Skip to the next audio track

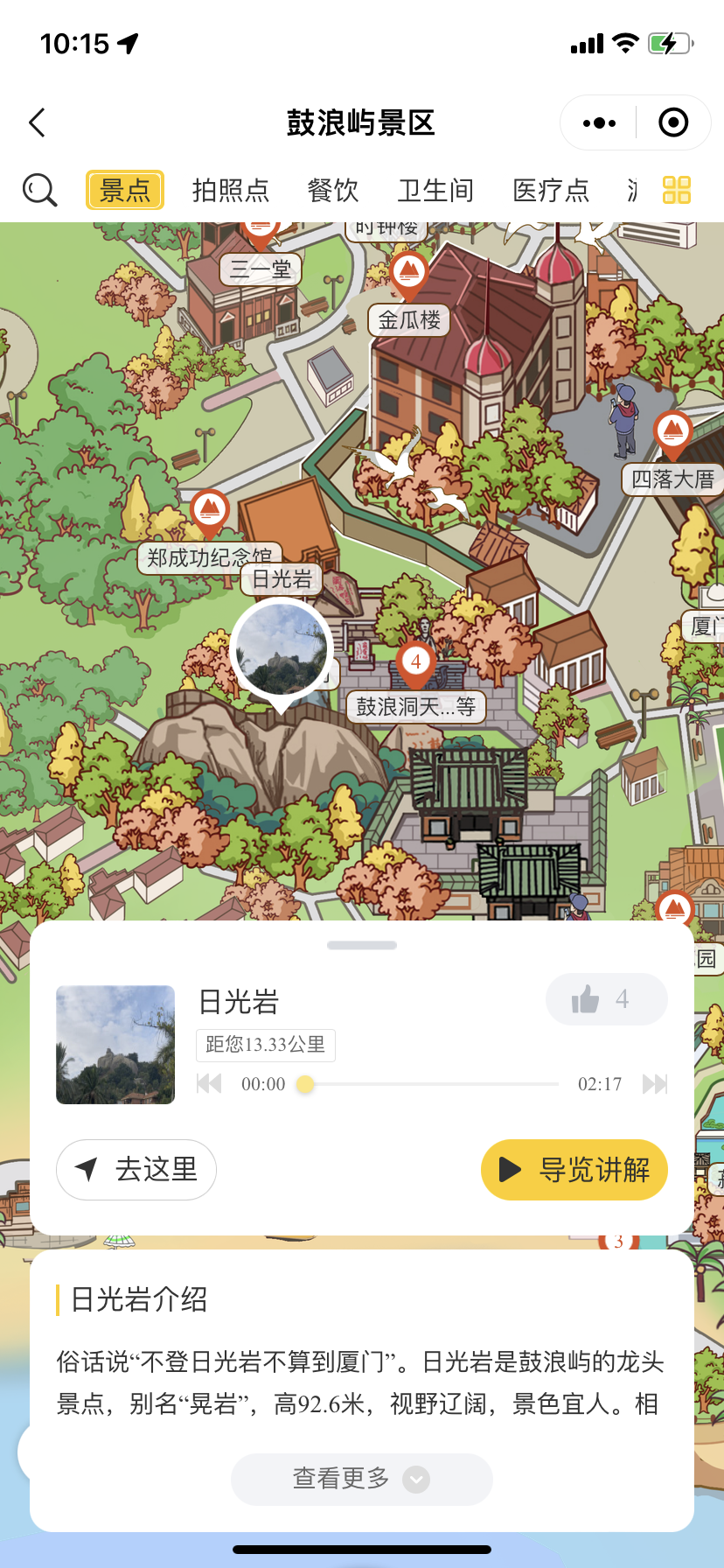[x=654, y=1084]
